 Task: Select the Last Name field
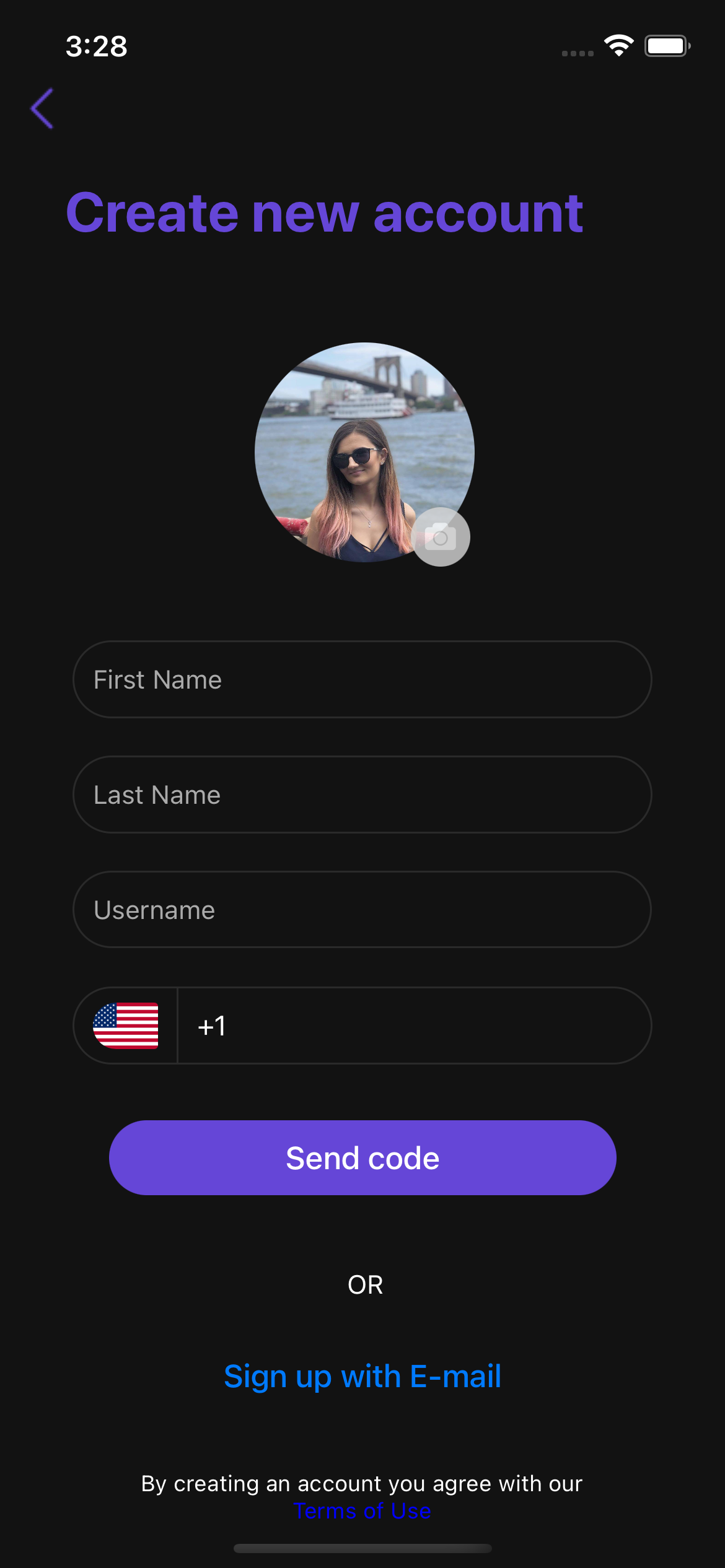pos(362,795)
